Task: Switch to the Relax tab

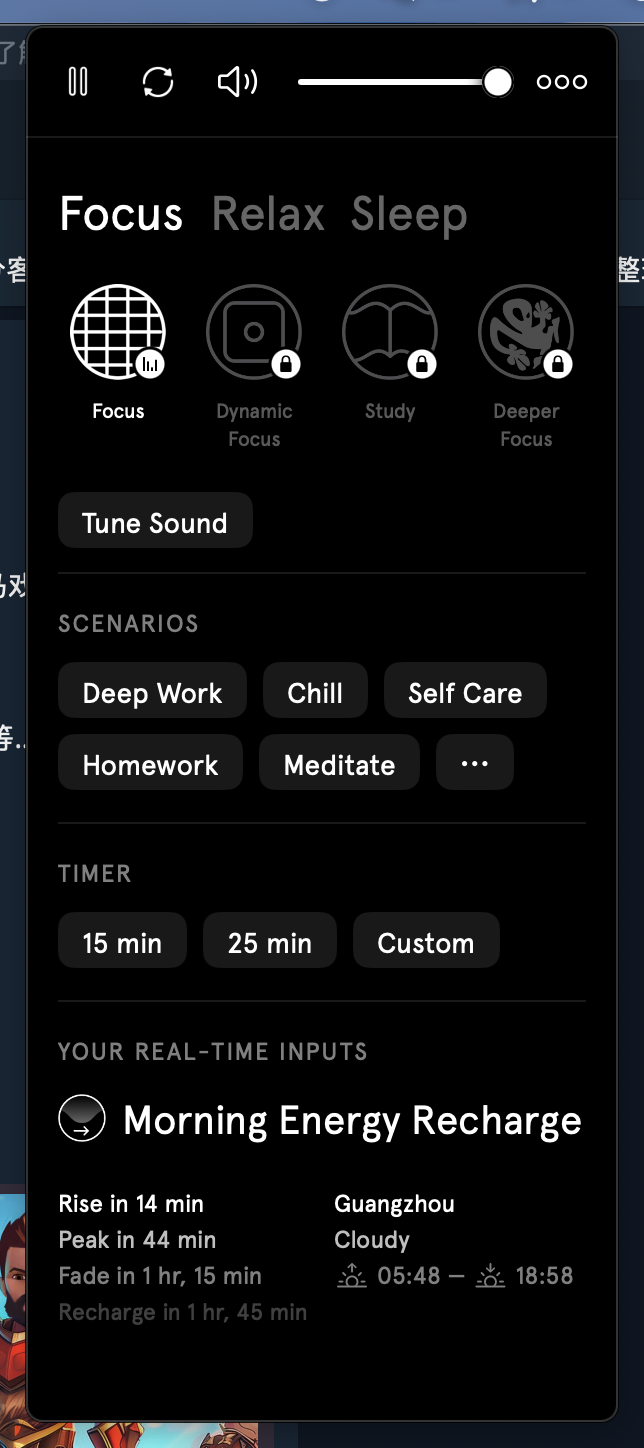Action: [268, 215]
